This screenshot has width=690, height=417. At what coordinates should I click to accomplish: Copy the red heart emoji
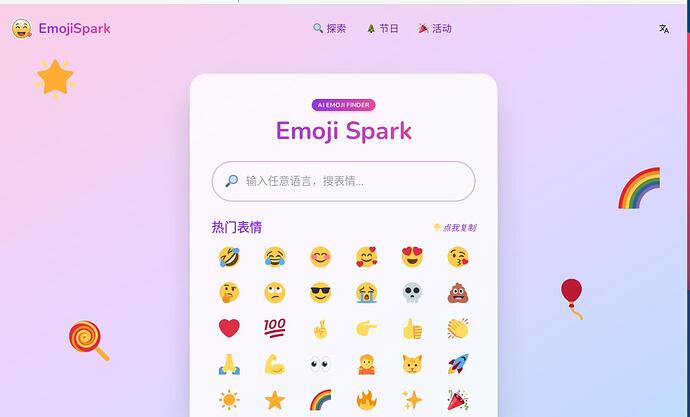[229, 328]
